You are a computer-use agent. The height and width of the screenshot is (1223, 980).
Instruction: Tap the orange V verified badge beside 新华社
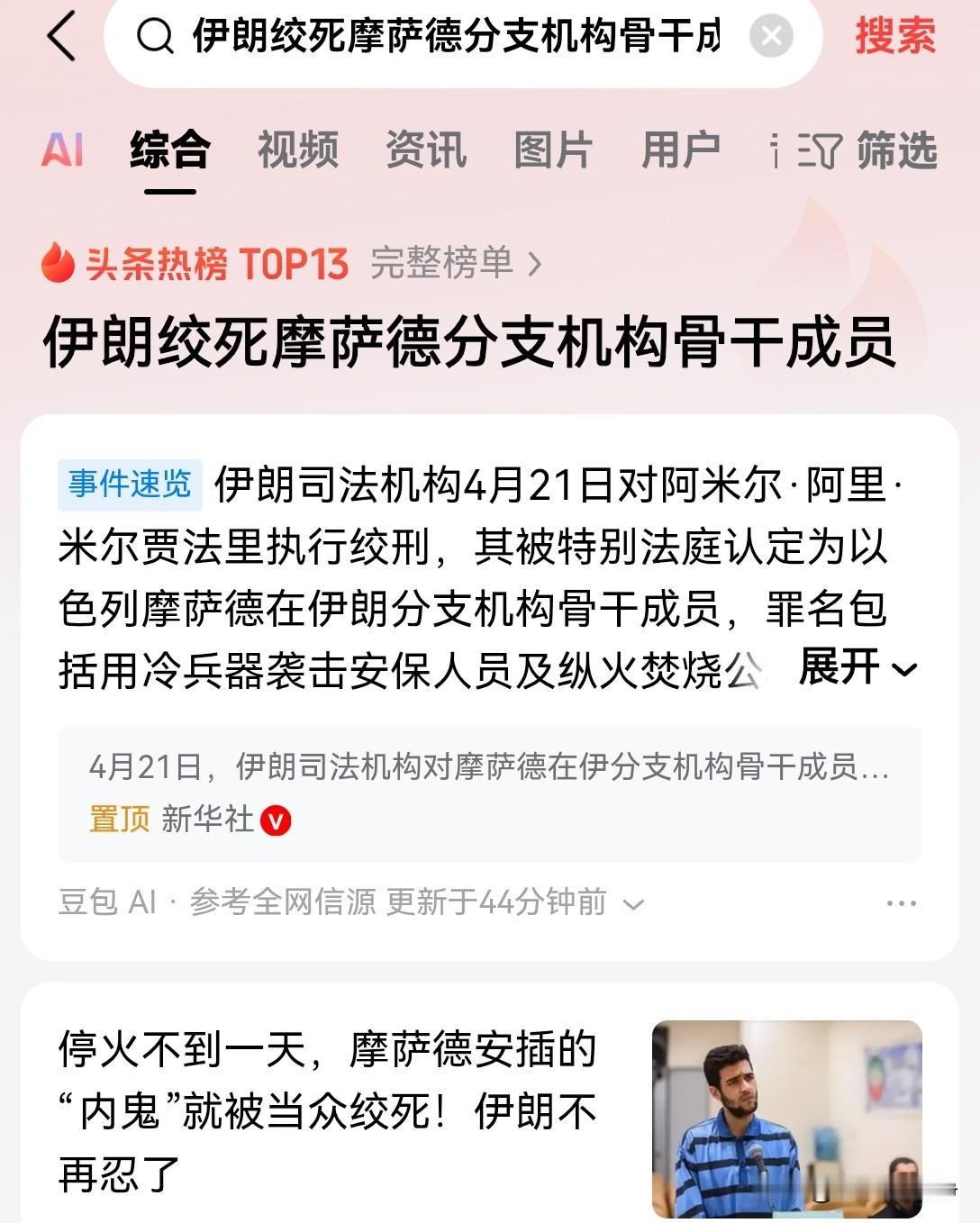tap(277, 820)
